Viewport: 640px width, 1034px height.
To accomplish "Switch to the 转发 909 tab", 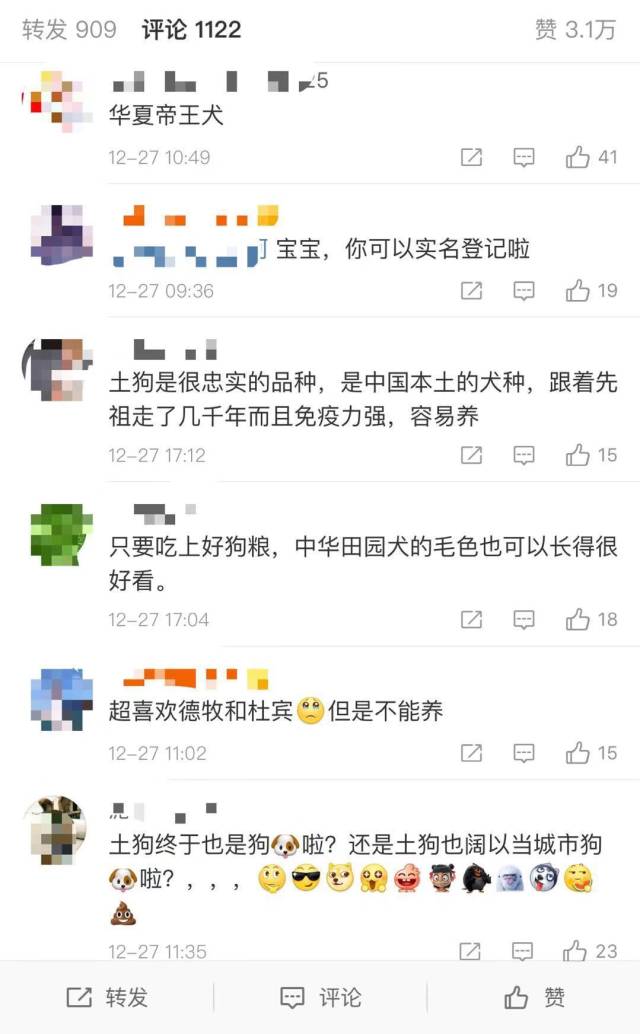I will (69, 30).
